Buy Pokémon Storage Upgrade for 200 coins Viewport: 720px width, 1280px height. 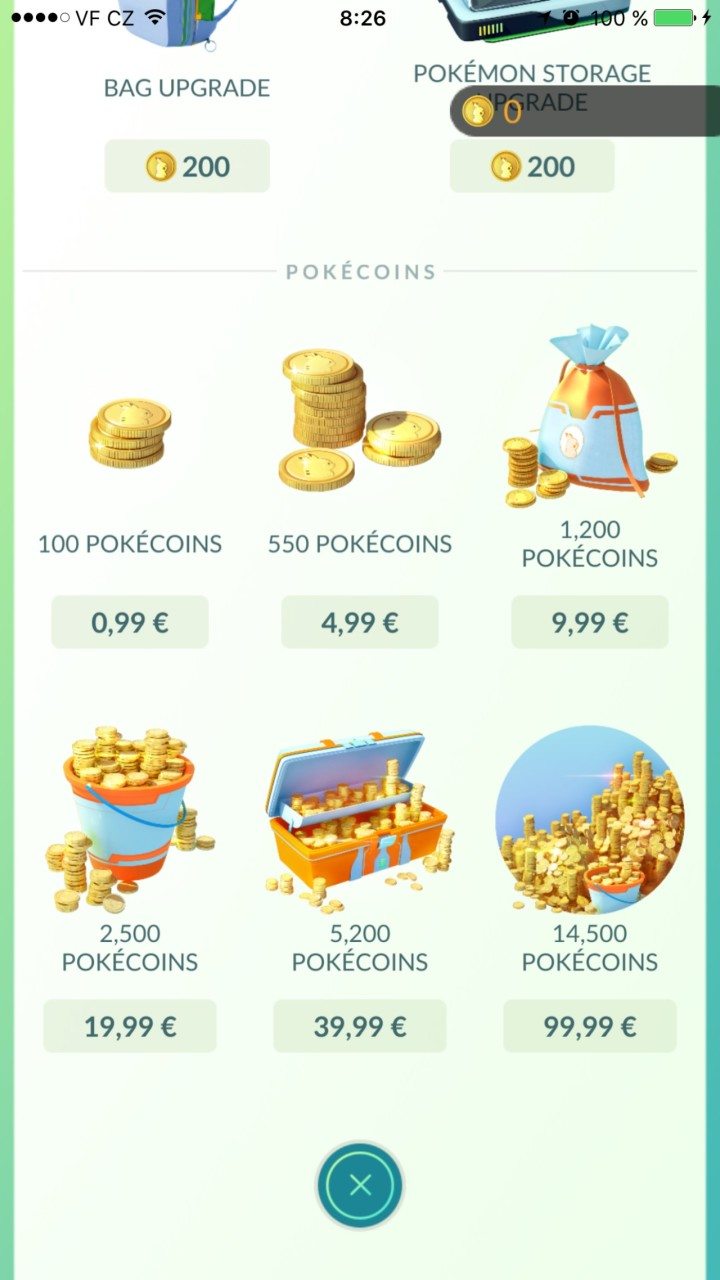point(532,166)
